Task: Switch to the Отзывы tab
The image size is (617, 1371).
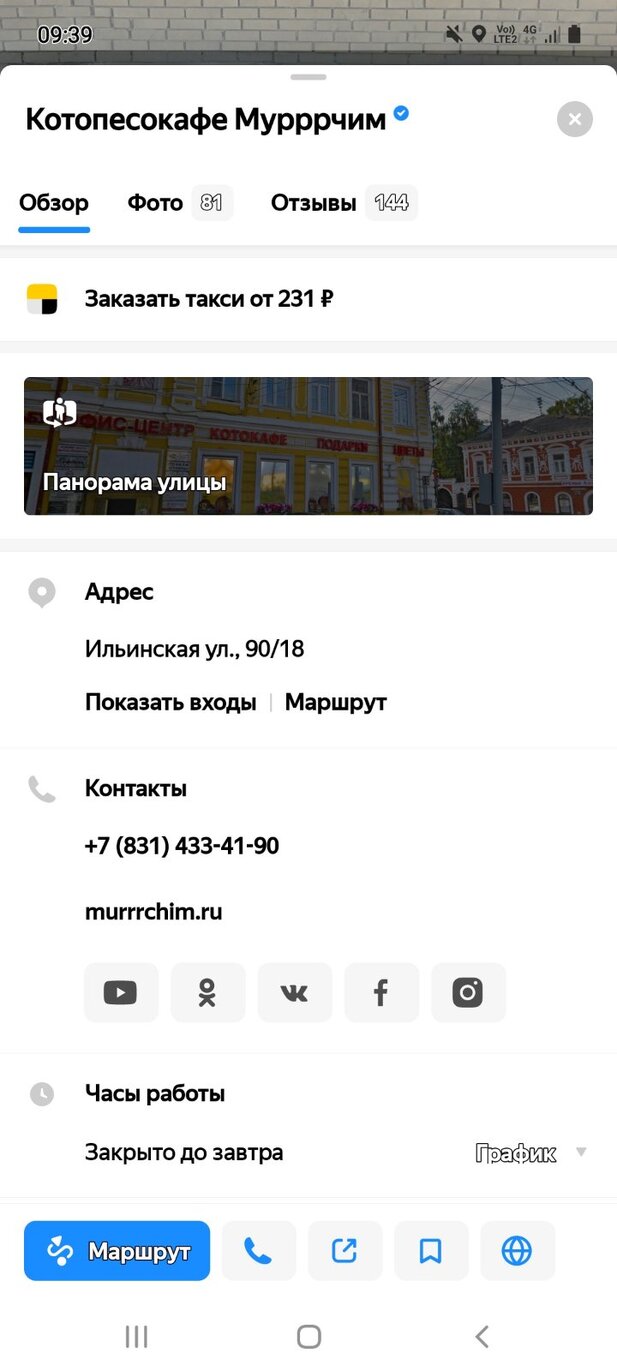Action: [x=342, y=203]
